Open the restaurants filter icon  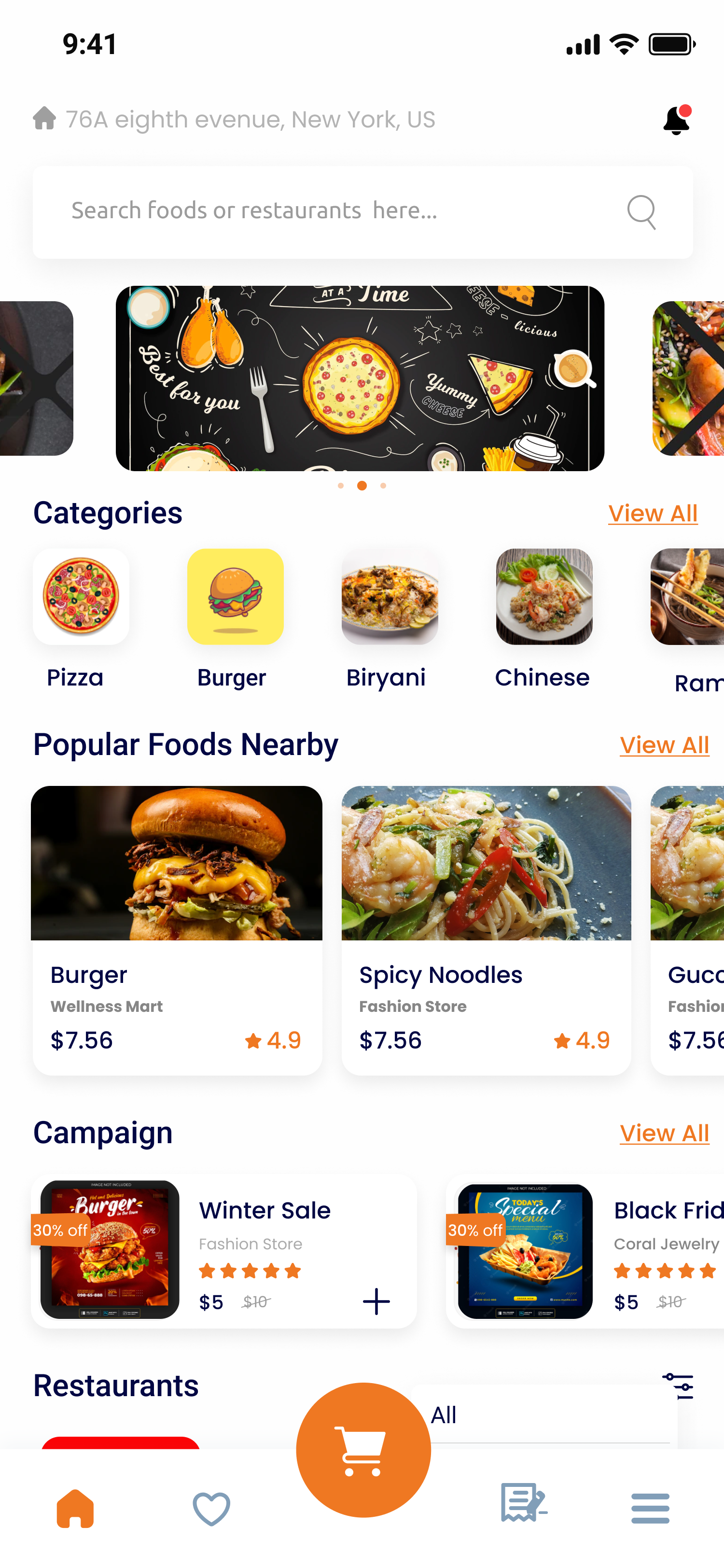678,1386
